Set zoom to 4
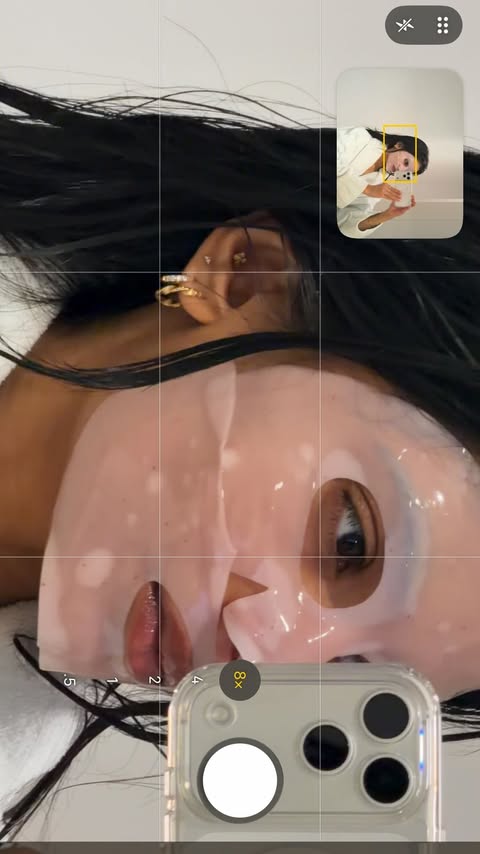Screen dimensions: 480x854 pos(197,680)
